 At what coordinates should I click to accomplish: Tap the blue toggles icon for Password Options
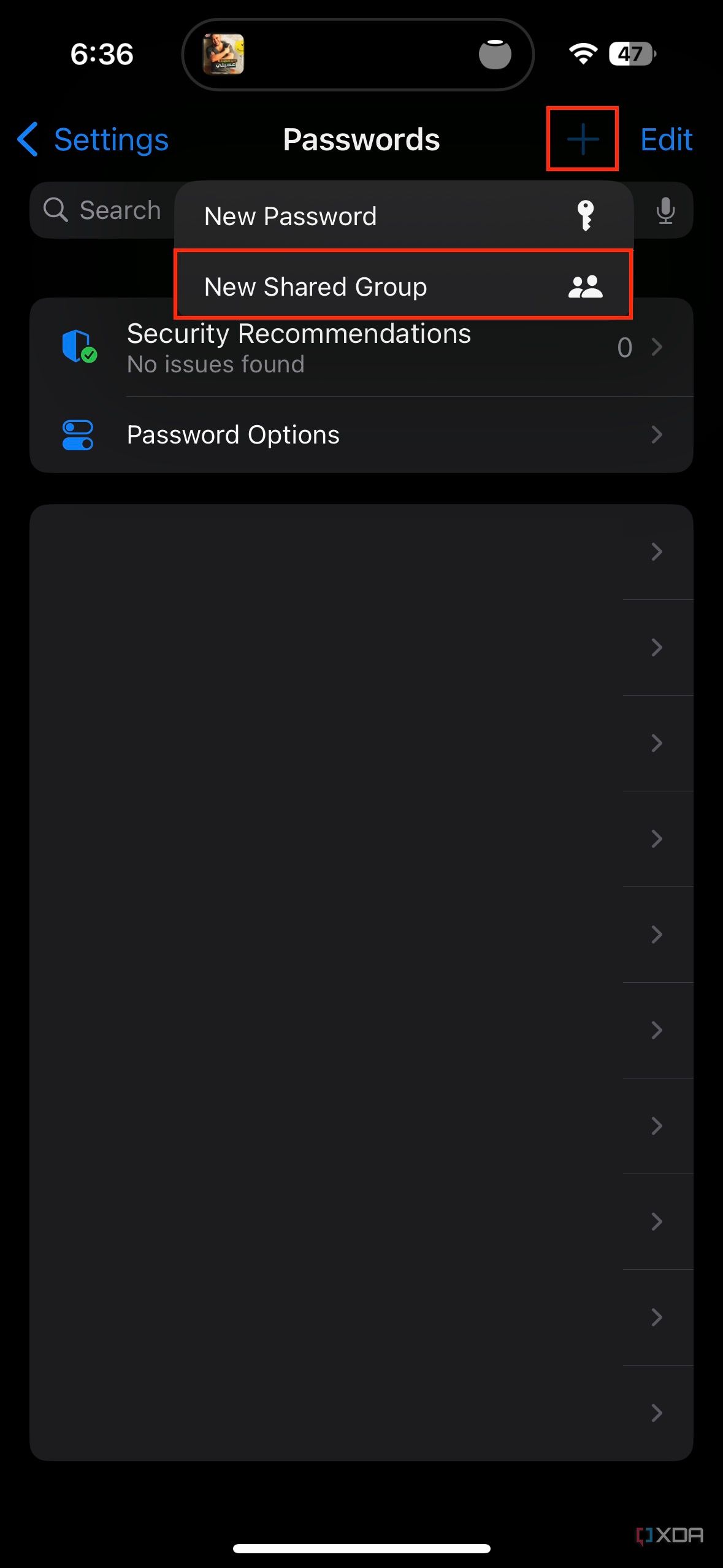[x=78, y=434]
